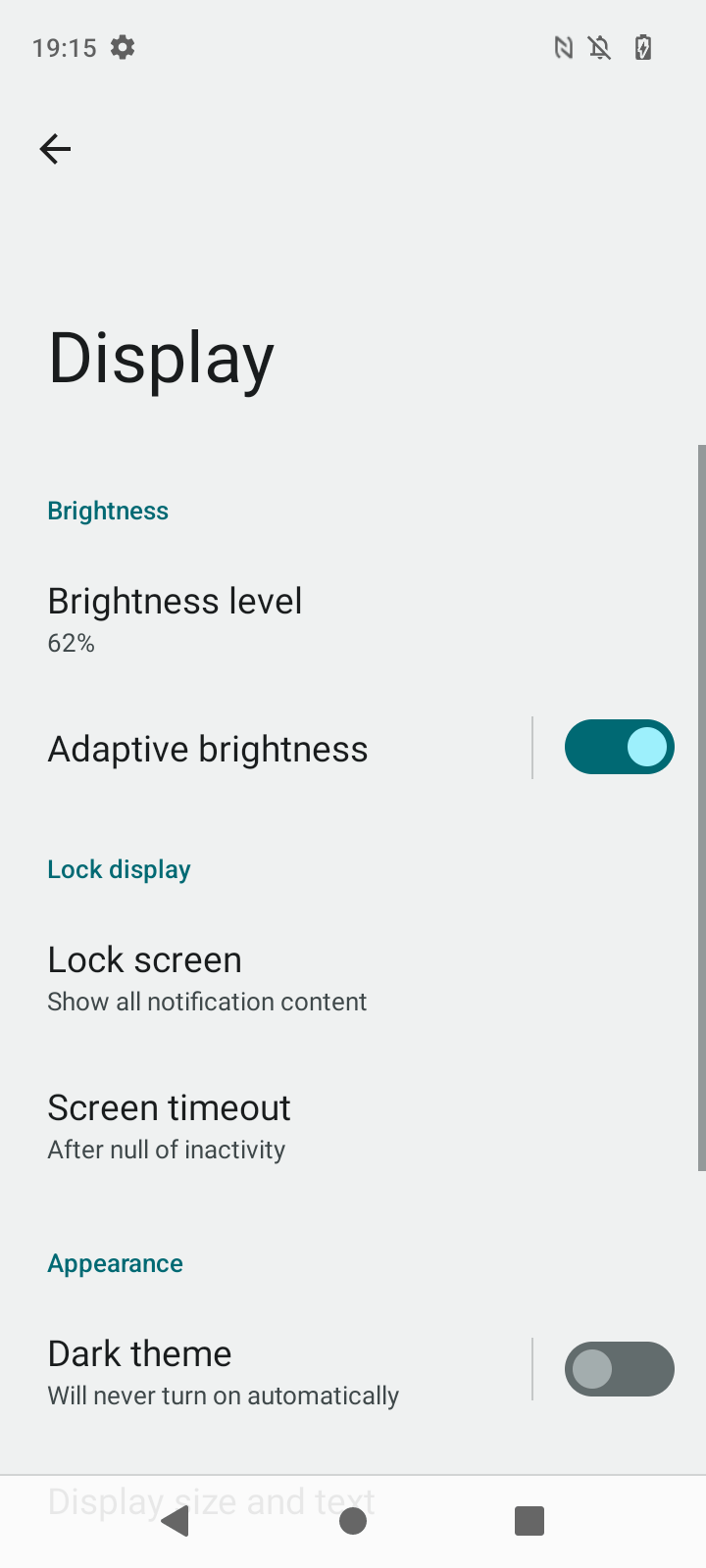
Task: Open Dark theme schedule settings
Action: pos(224,1372)
